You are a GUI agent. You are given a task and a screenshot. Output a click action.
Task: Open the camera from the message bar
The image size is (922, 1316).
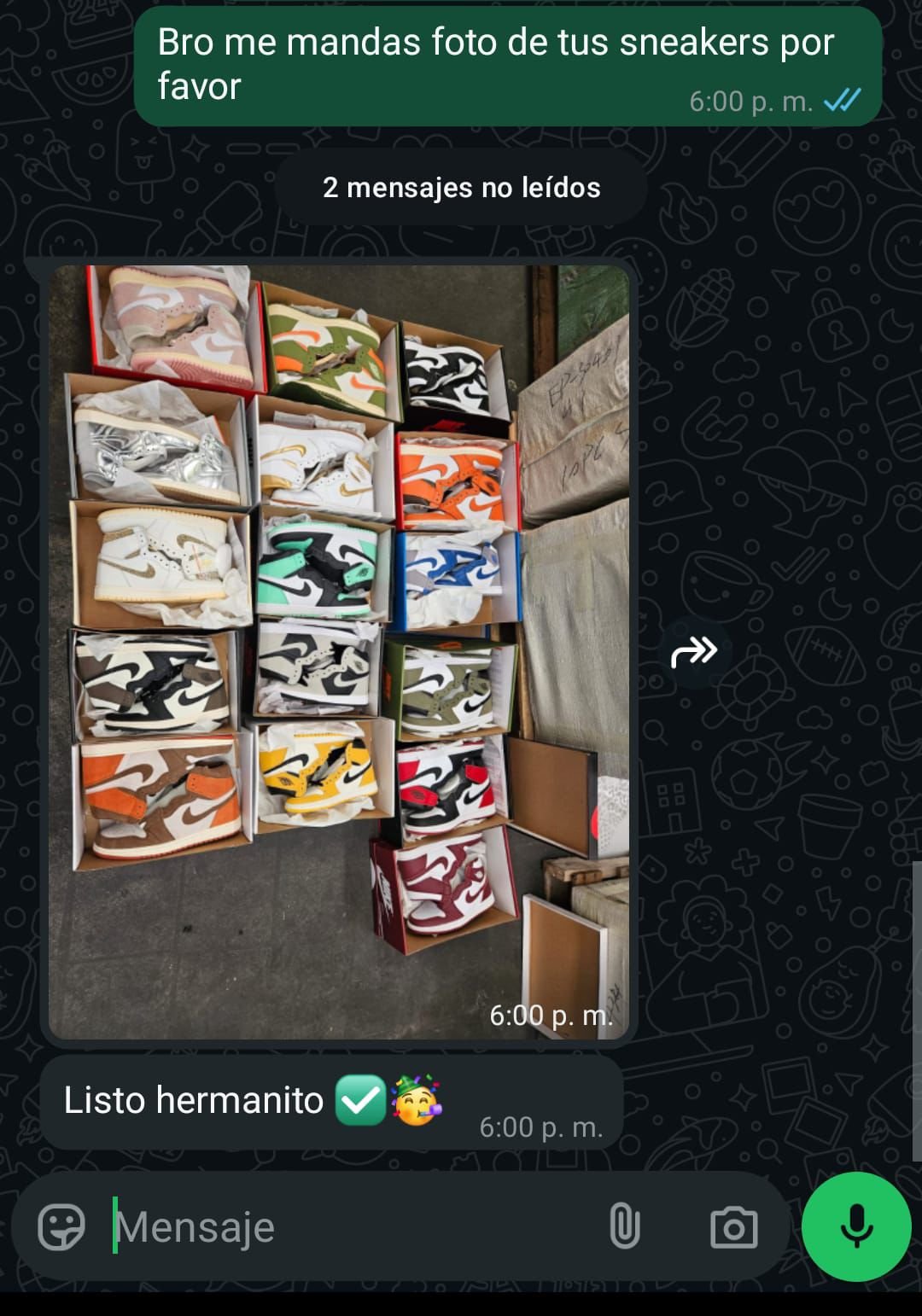click(733, 1227)
